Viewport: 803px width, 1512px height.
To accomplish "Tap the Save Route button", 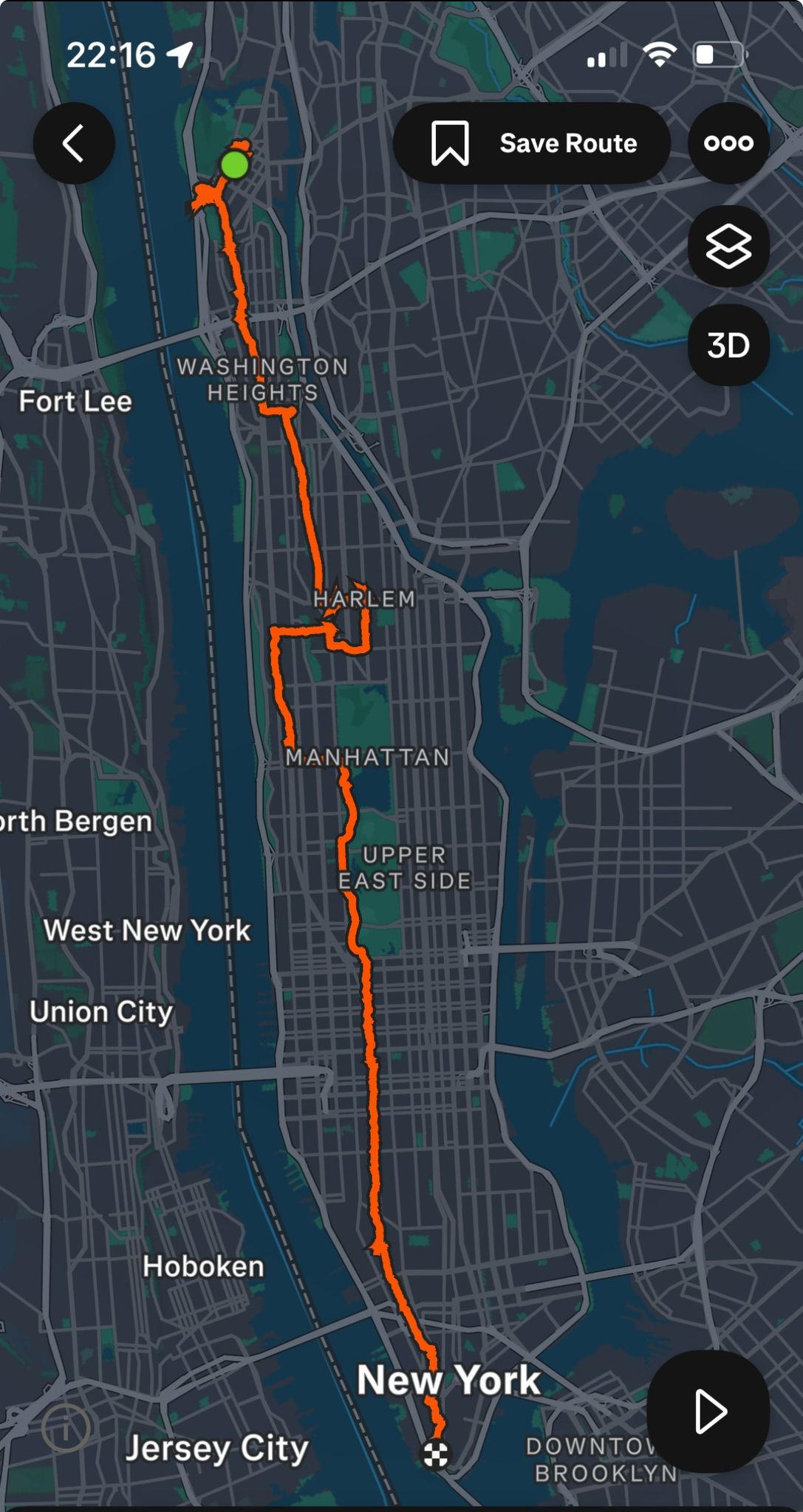I will (x=532, y=143).
